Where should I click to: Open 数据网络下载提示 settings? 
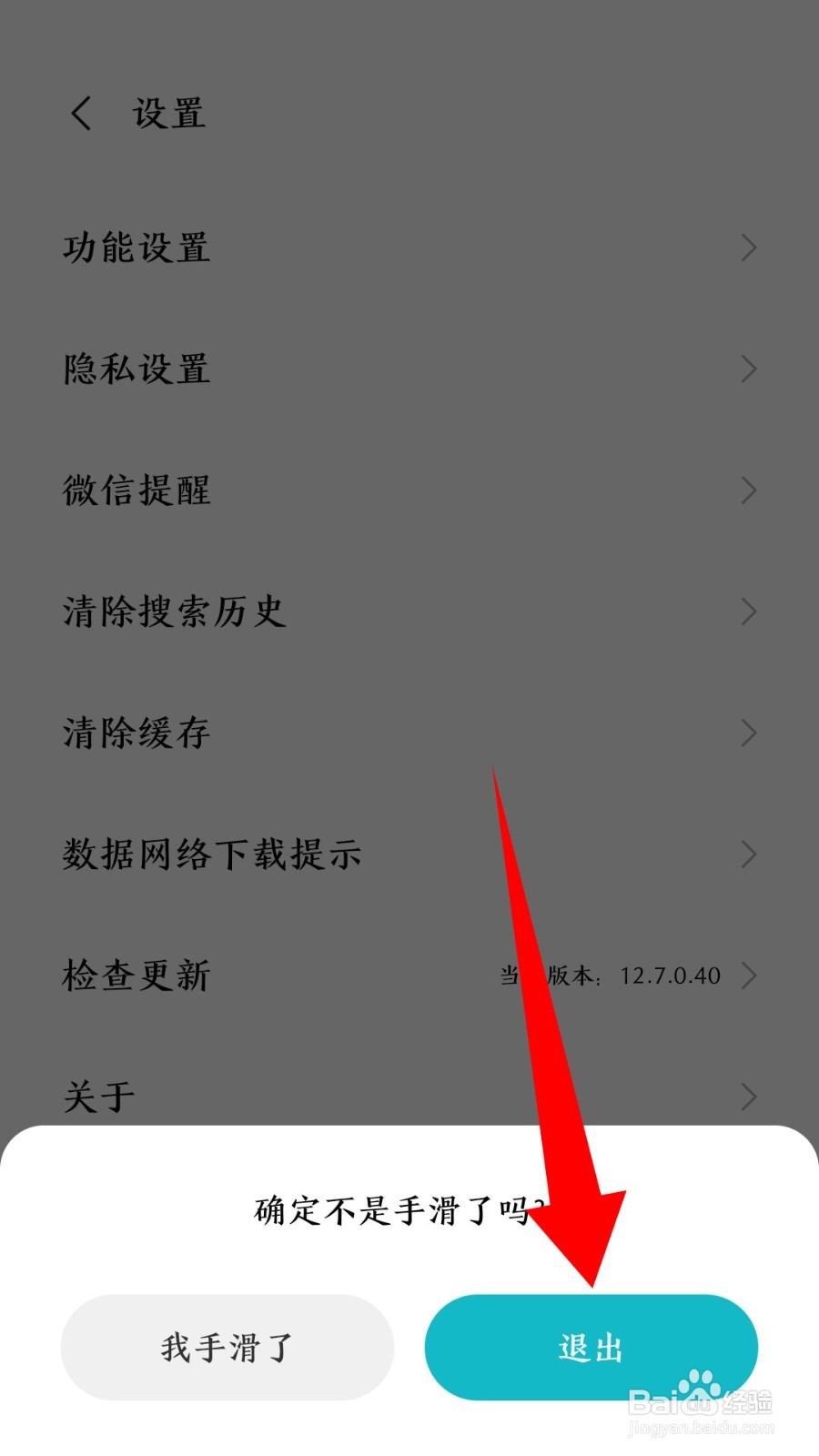[x=211, y=854]
